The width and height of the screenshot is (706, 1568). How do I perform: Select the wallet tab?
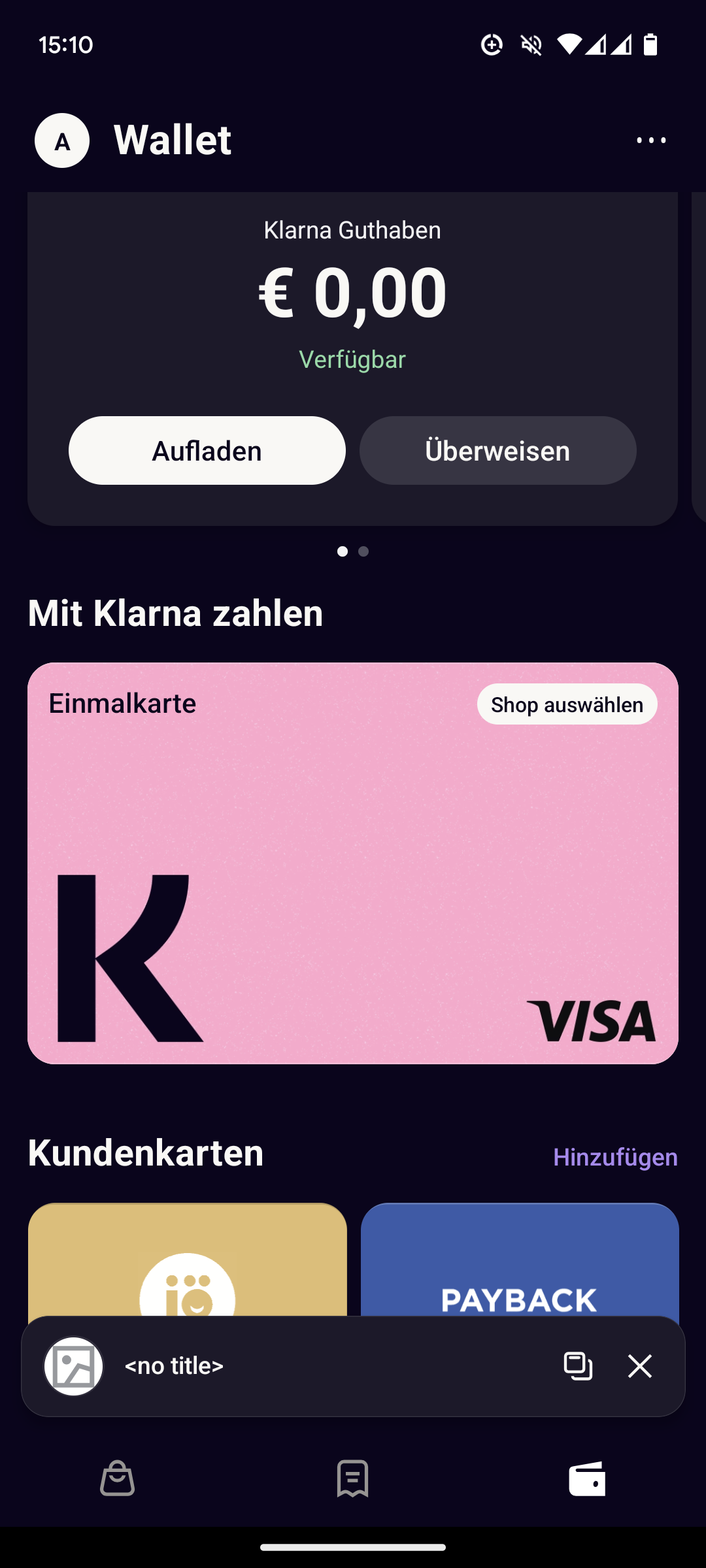587,1478
